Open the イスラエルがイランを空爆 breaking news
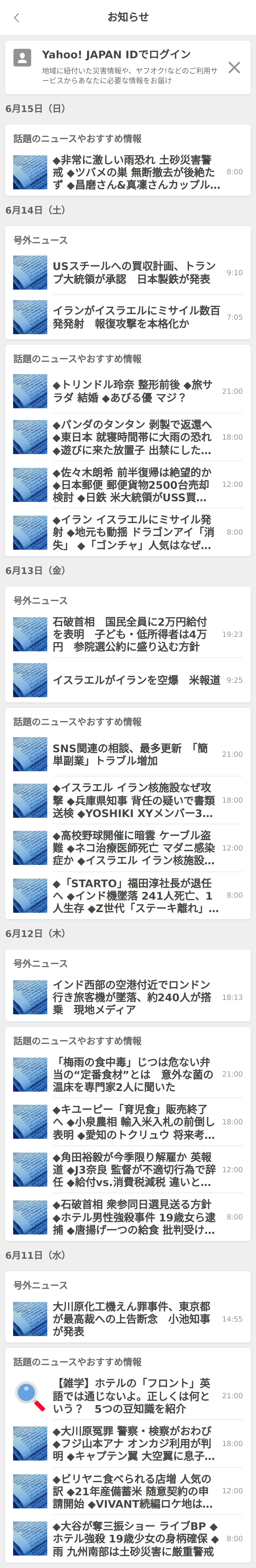 click(x=134, y=680)
